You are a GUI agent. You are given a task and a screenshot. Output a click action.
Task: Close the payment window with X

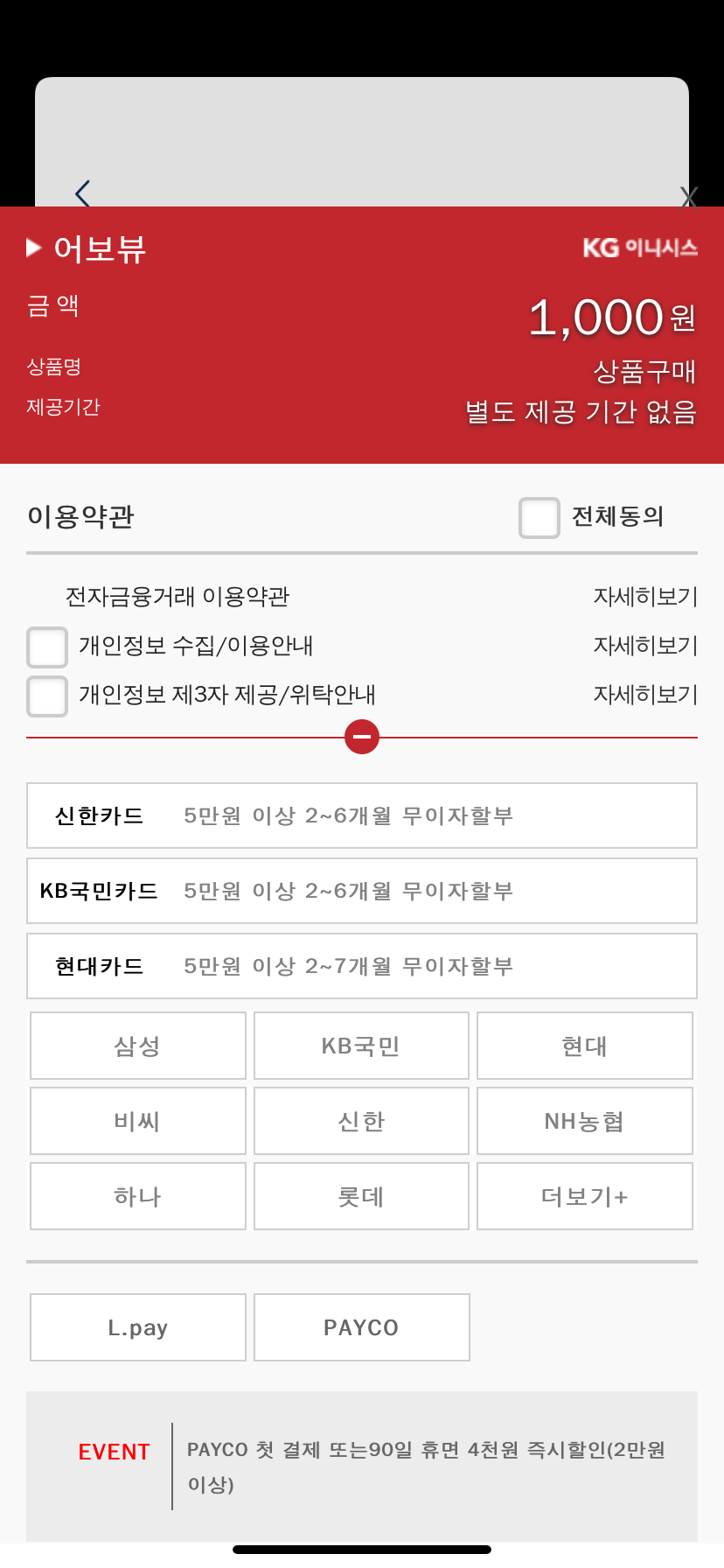pyautogui.click(x=688, y=198)
